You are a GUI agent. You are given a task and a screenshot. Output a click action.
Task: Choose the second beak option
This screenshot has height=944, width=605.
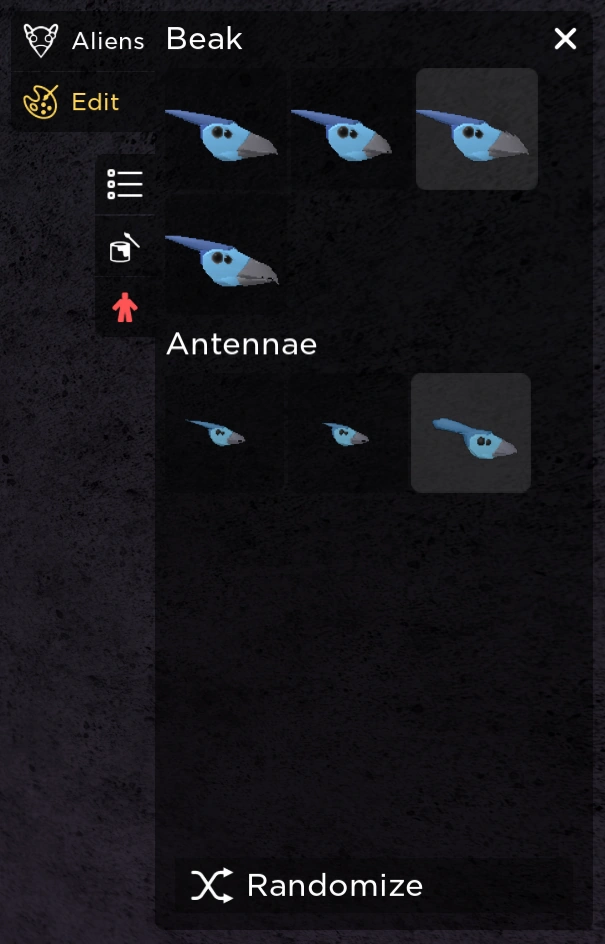(347, 130)
